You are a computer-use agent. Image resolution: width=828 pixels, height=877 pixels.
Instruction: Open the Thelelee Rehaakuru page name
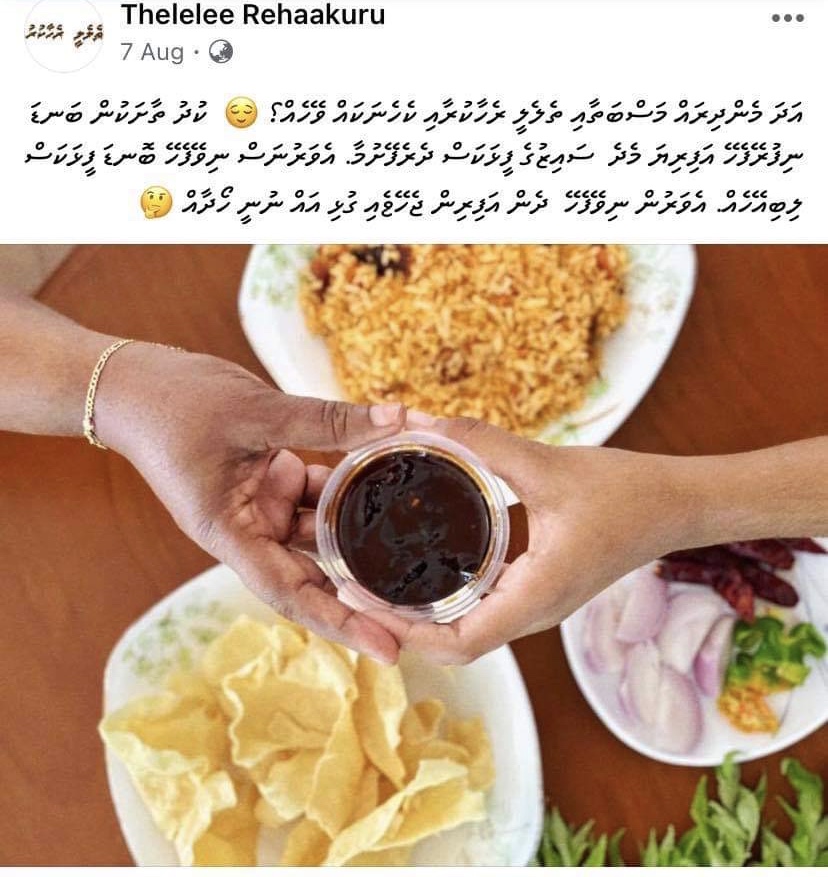click(252, 15)
